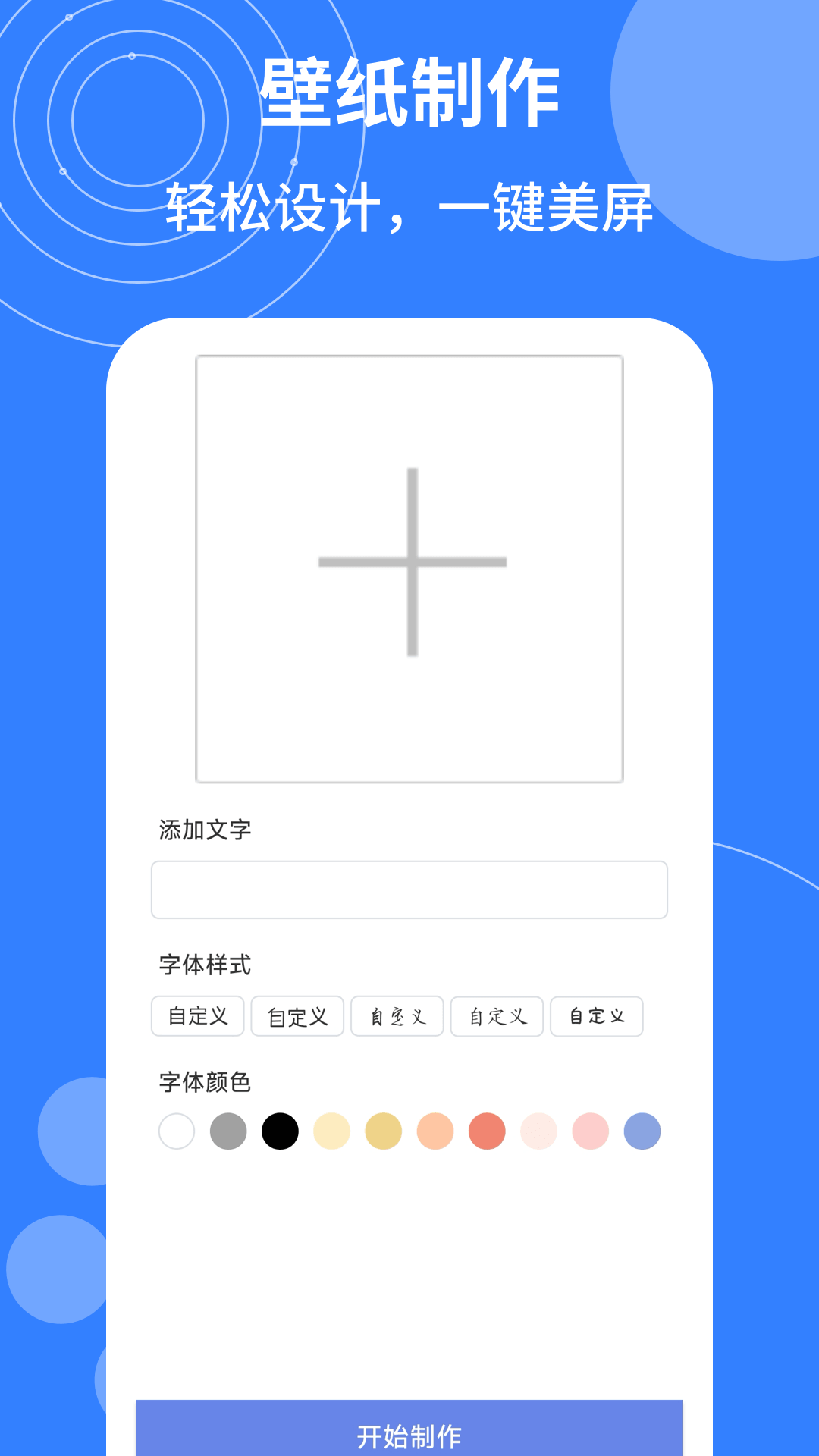Choose the gray font color swatch
The width and height of the screenshot is (819, 1456).
228,1131
